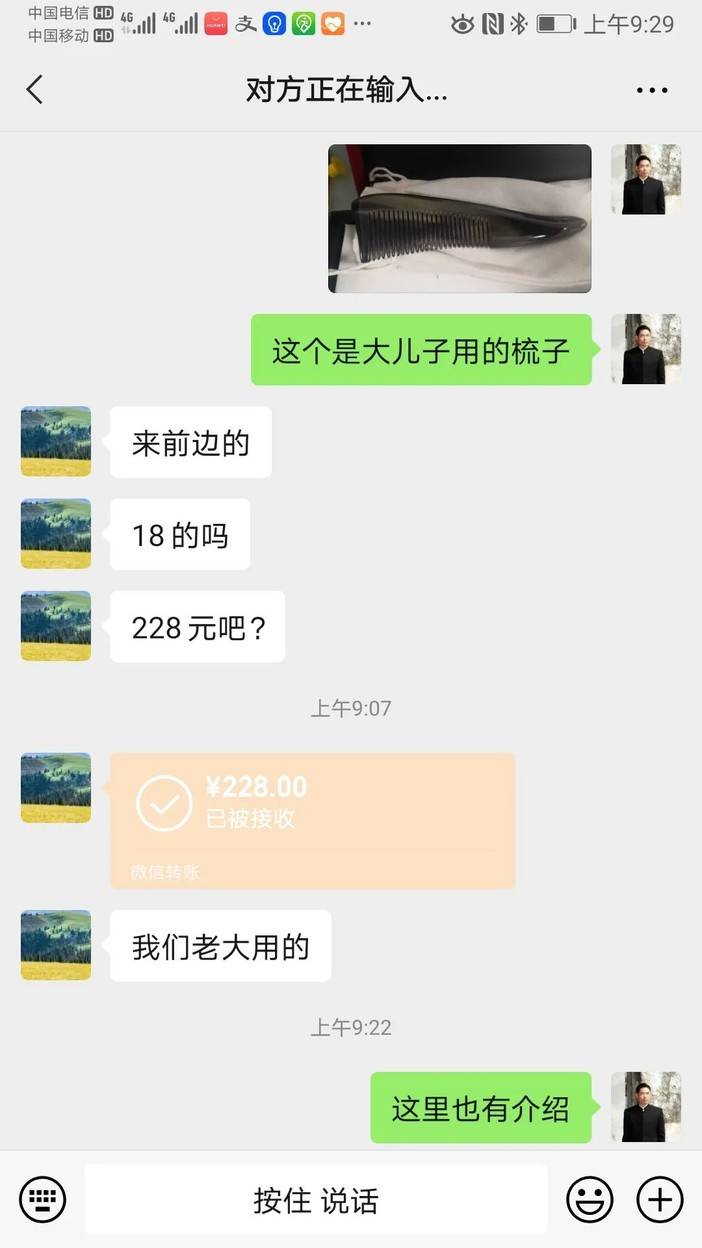Open the comb photo message
This screenshot has height=1248, width=702.
[x=460, y=219]
